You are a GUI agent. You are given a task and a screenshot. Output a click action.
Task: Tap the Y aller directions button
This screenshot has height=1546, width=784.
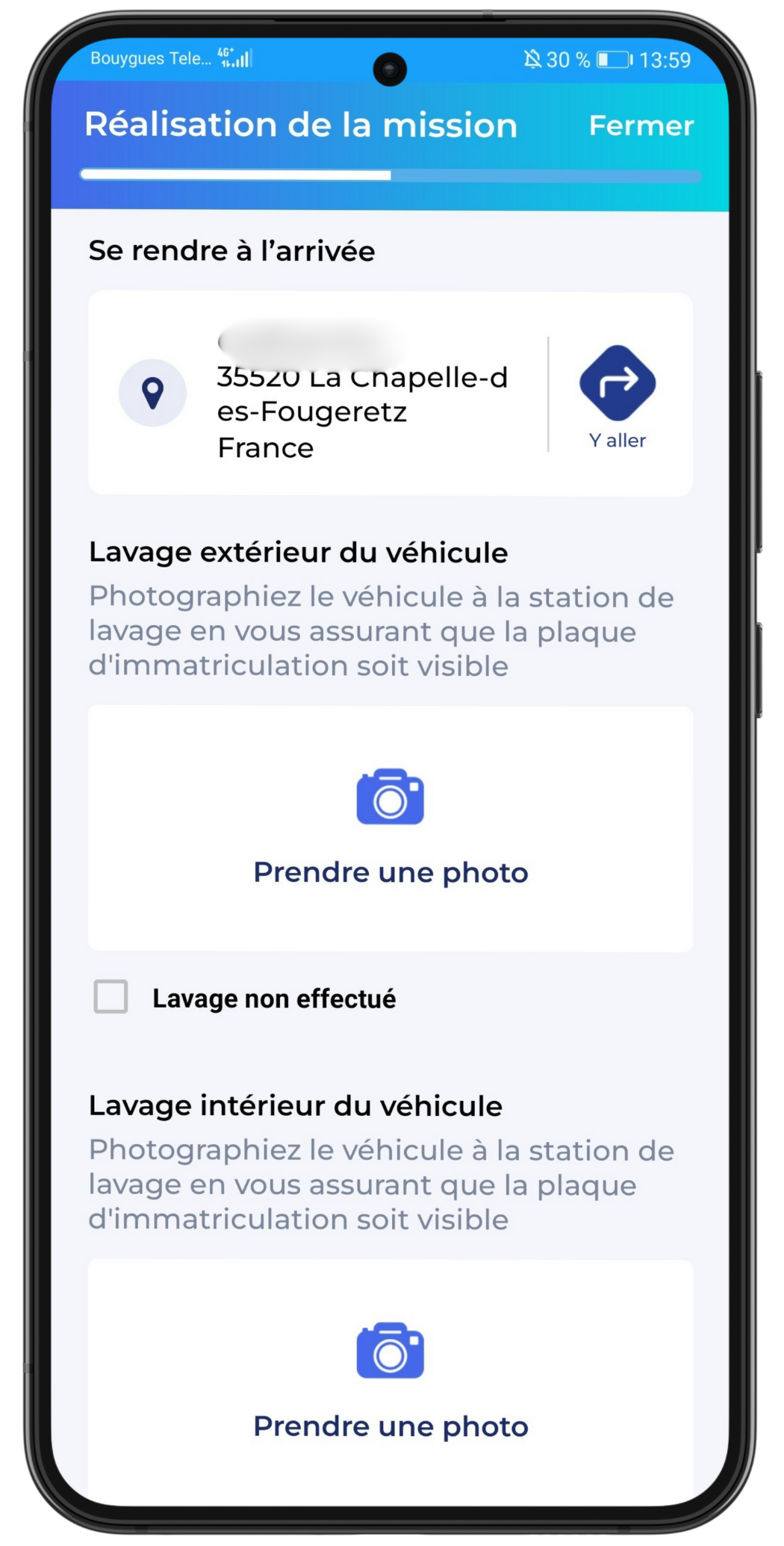coord(617,397)
